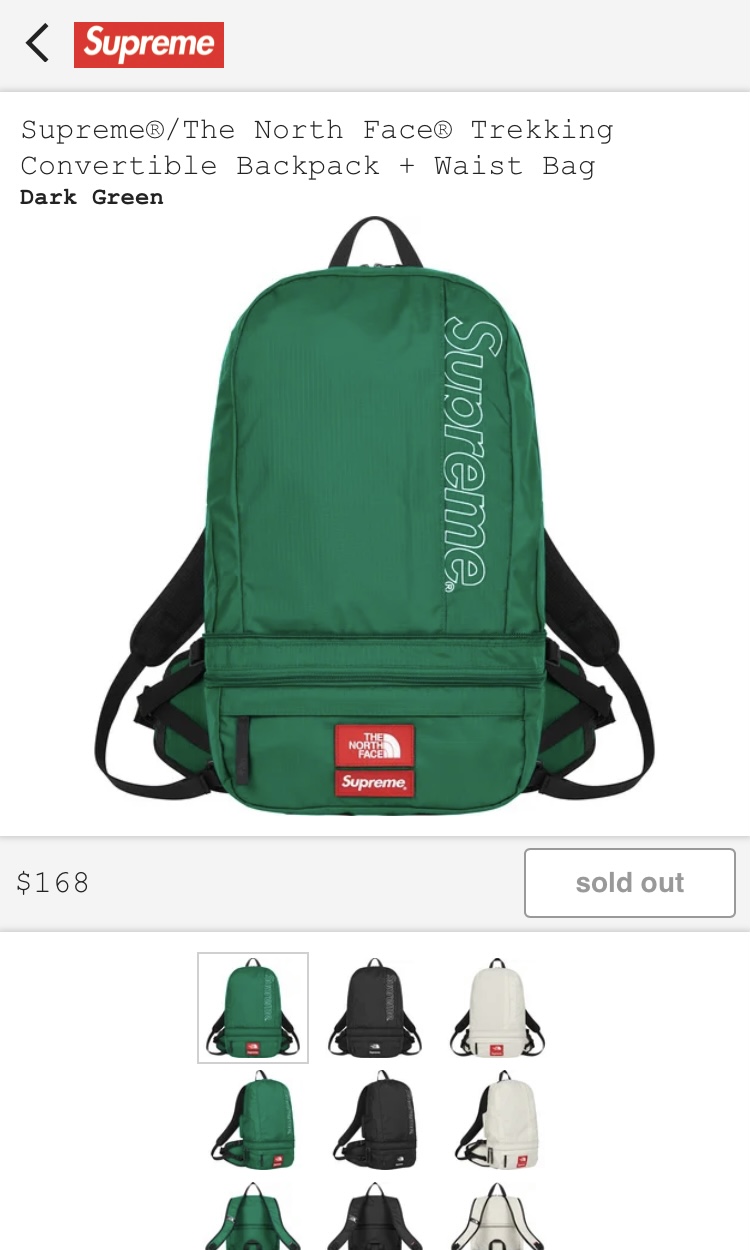View the white side angle thumbnail
The image size is (750, 1250).
click(497, 1120)
